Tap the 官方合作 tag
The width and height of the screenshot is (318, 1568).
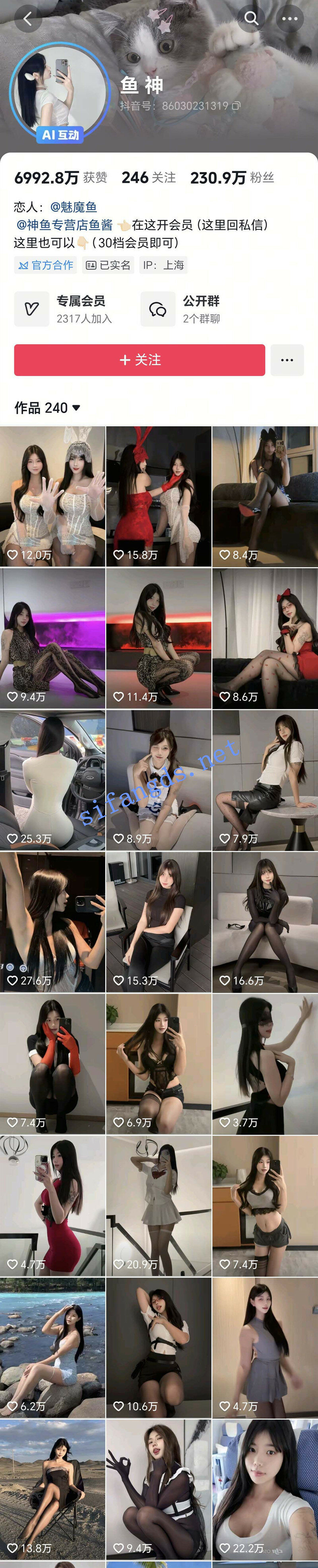(46, 265)
